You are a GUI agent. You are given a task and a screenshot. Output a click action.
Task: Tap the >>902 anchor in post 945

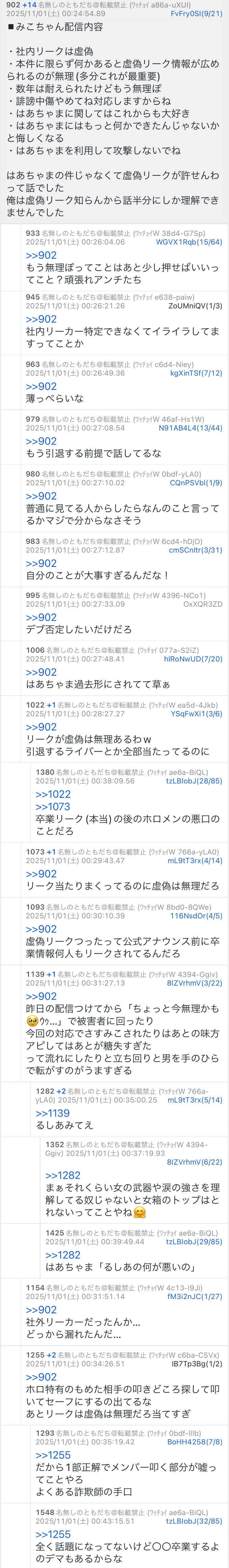pyautogui.click(x=41, y=319)
